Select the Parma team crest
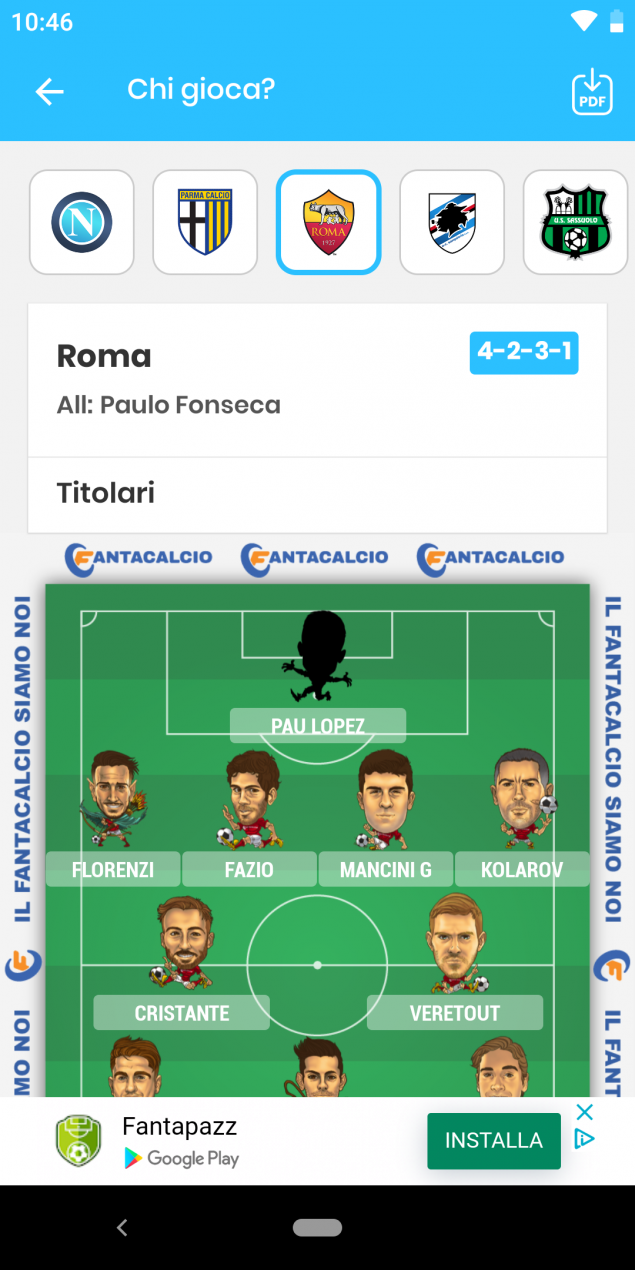Screen dimensions: 635x1270 pyautogui.click(x=205, y=222)
